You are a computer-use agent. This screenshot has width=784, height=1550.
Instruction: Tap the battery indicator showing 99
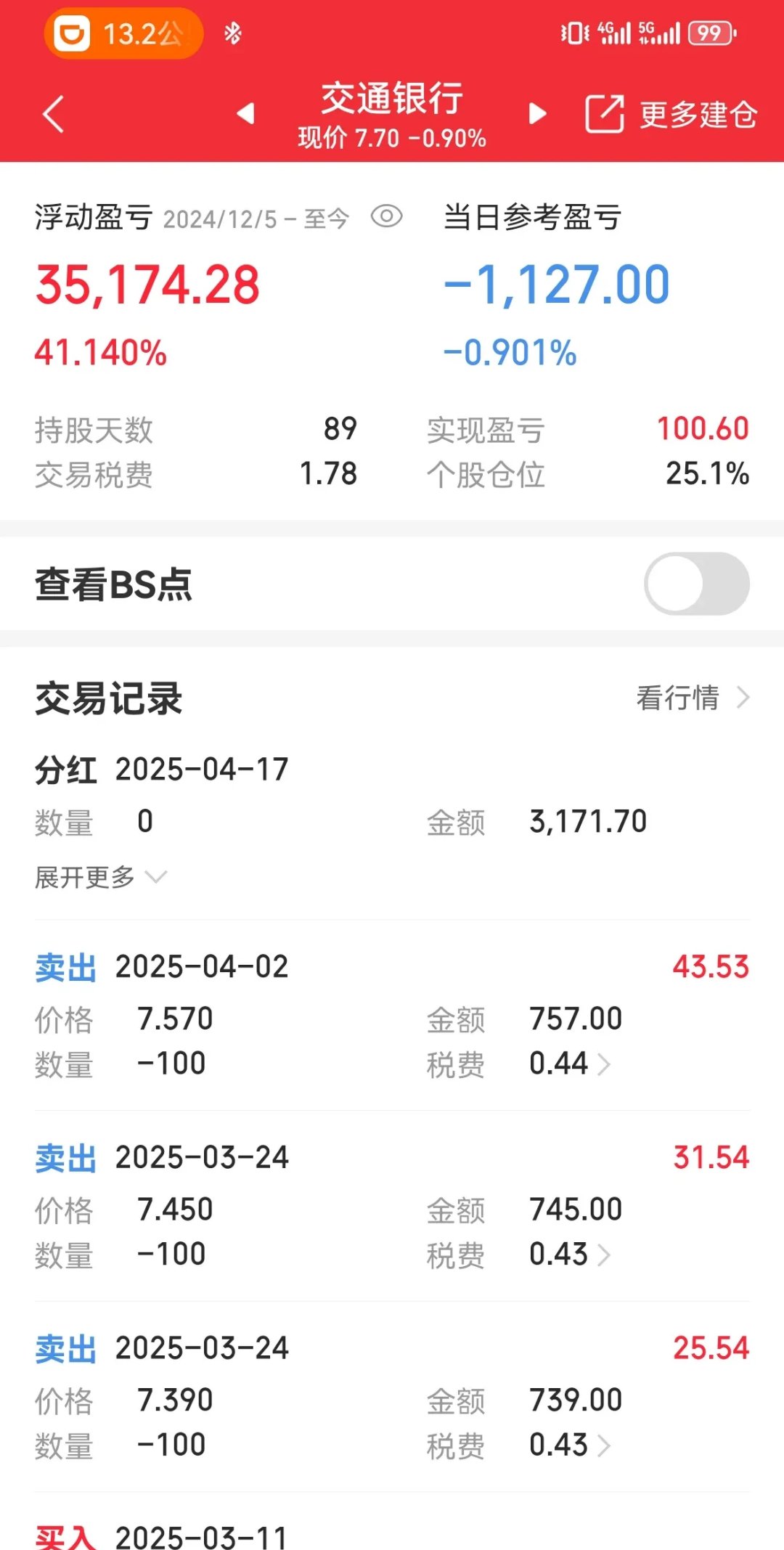708,33
